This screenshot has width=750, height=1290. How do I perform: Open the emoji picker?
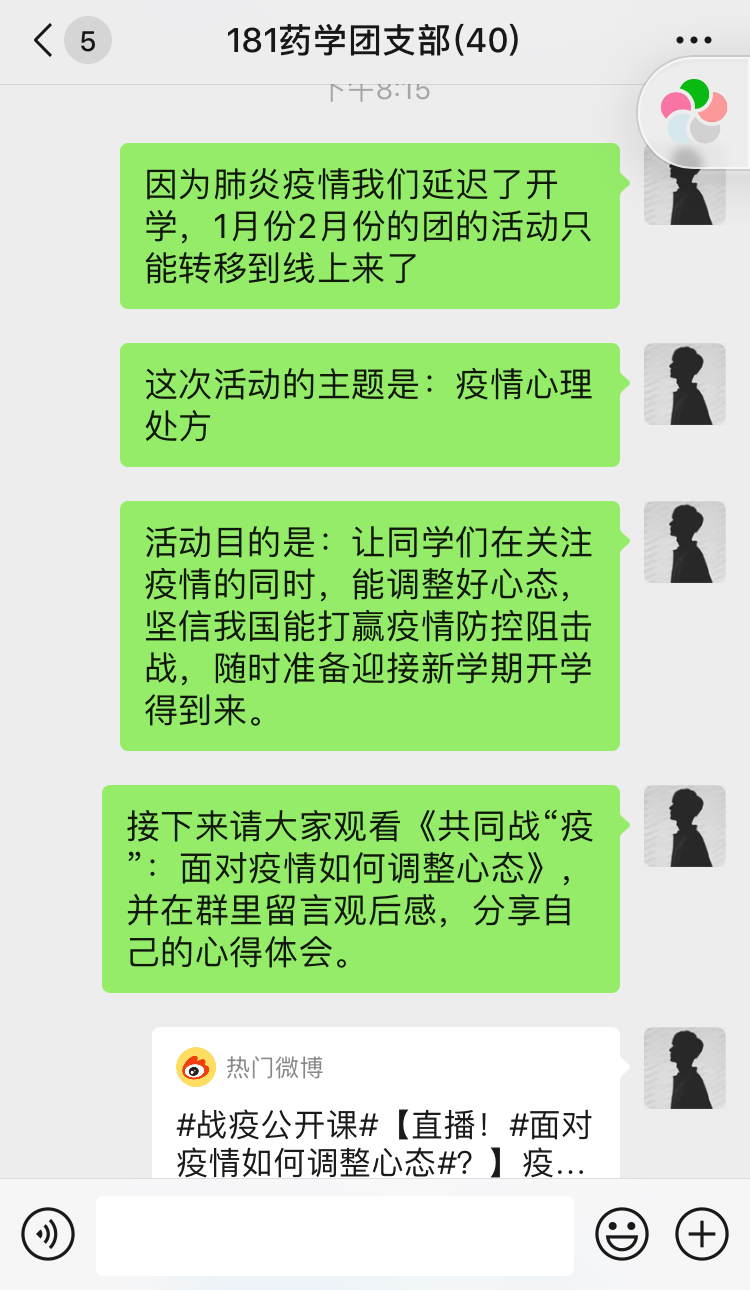click(x=622, y=1234)
